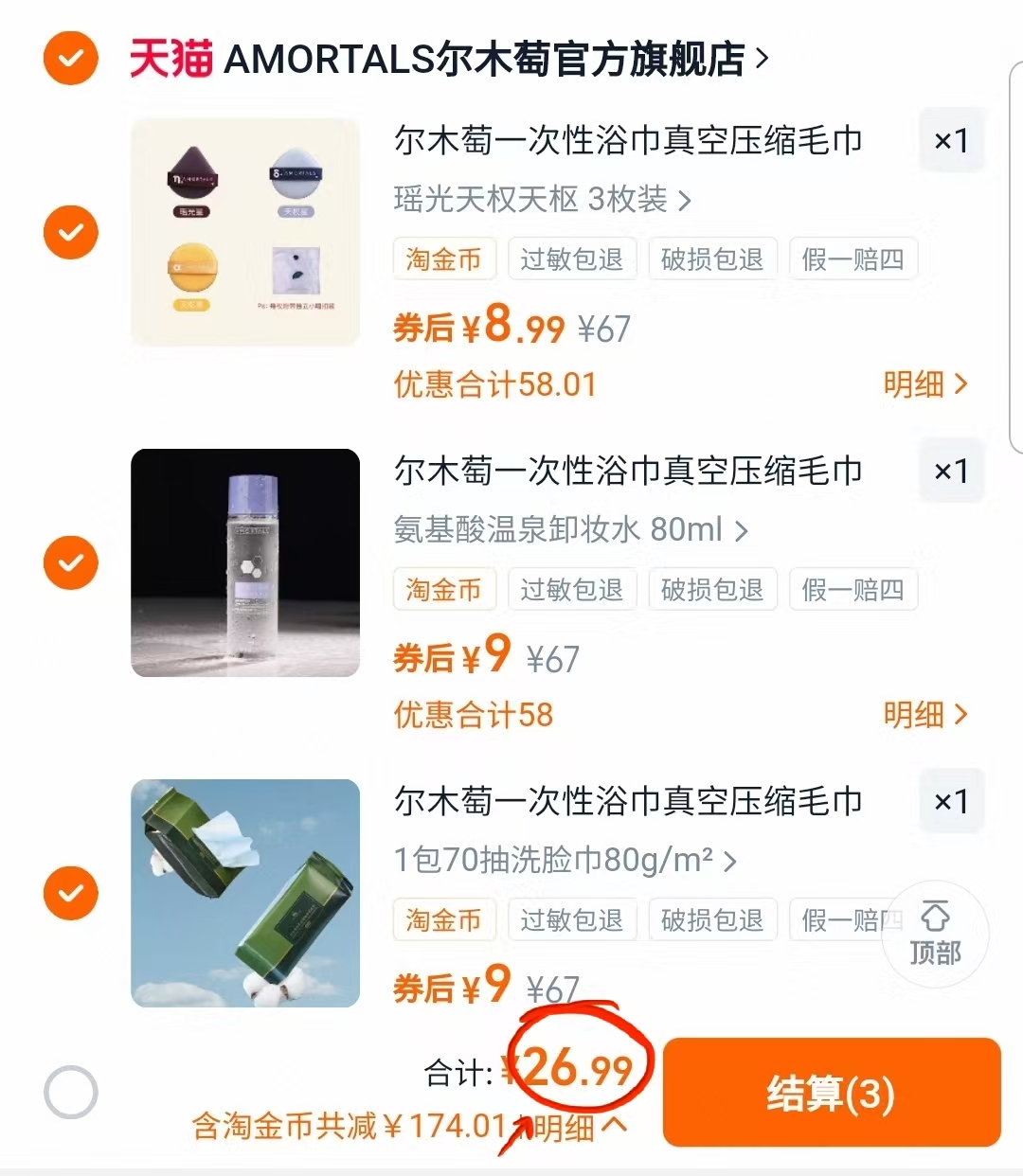This screenshot has height=1176, width=1023.
Task: Click the 假一赔四 badge on the first product
Action: coord(852,258)
